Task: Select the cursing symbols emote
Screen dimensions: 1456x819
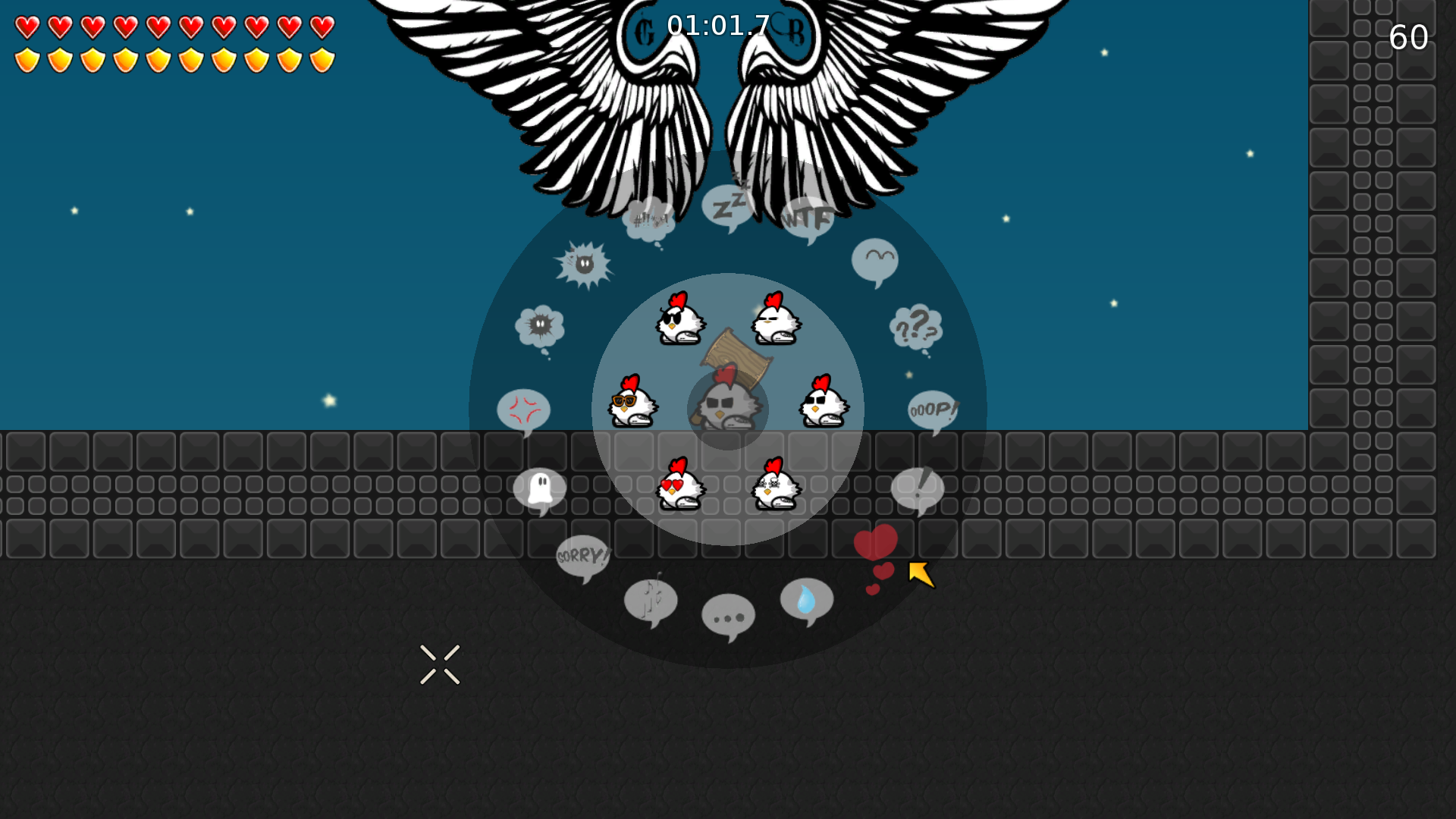Action: click(648, 220)
